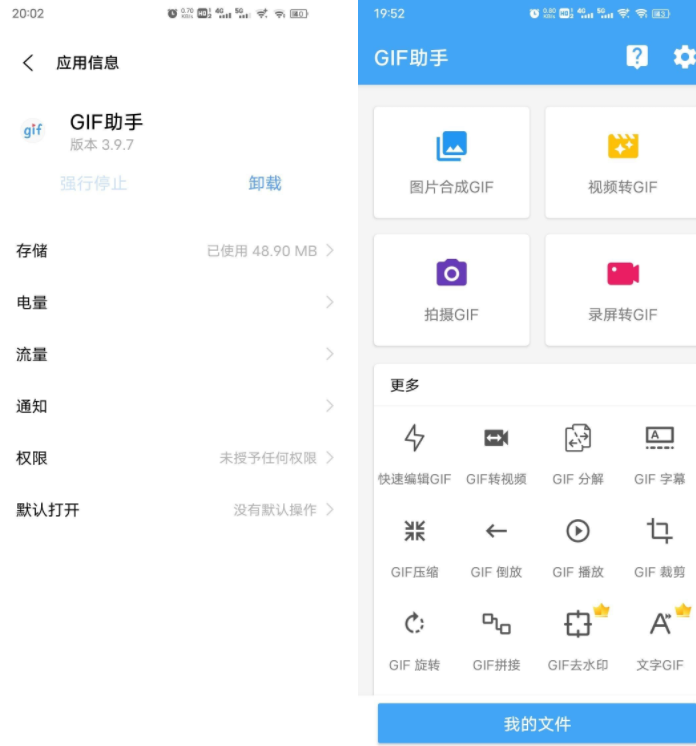Open the 默认打开 row
This screenshot has width=696, height=746.
tap(174, 510)
